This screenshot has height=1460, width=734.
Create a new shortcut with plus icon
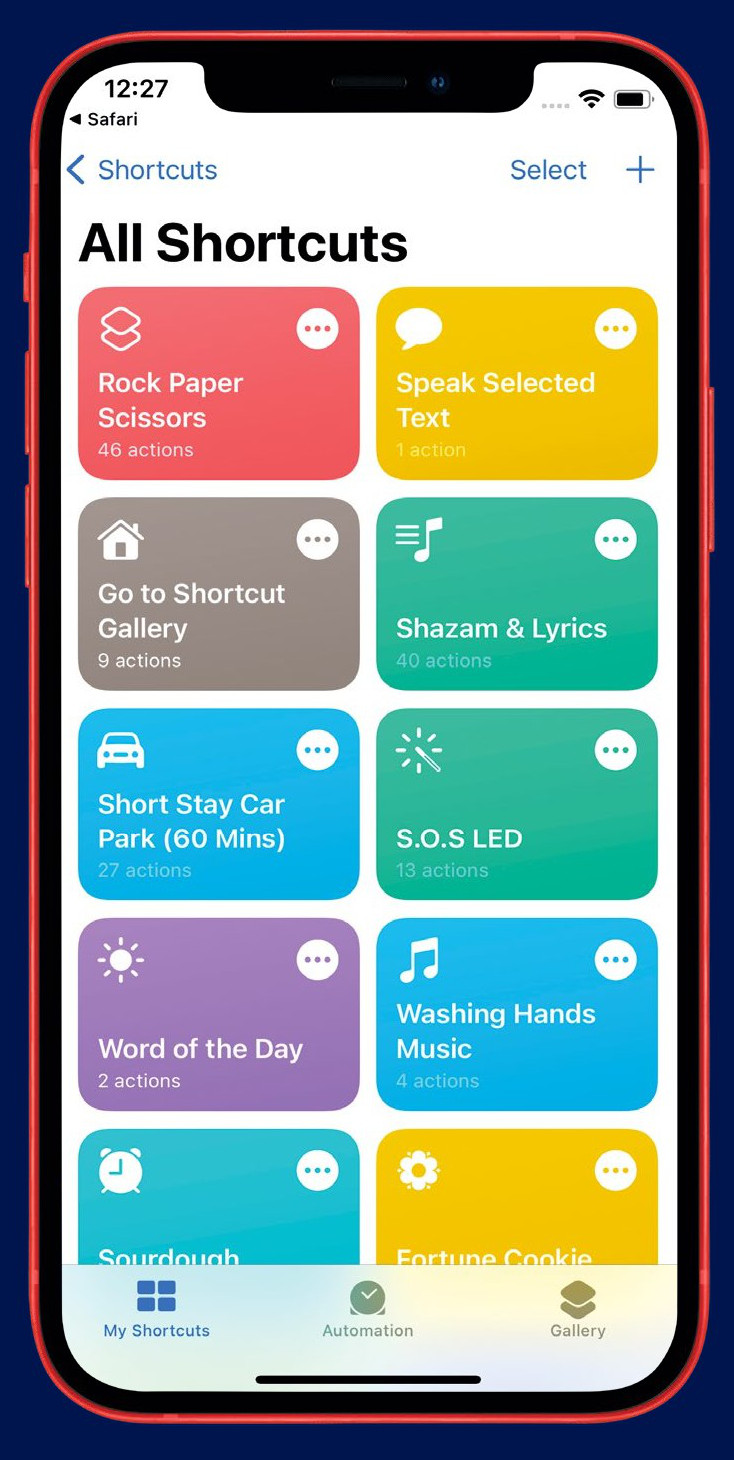(640, 170)
